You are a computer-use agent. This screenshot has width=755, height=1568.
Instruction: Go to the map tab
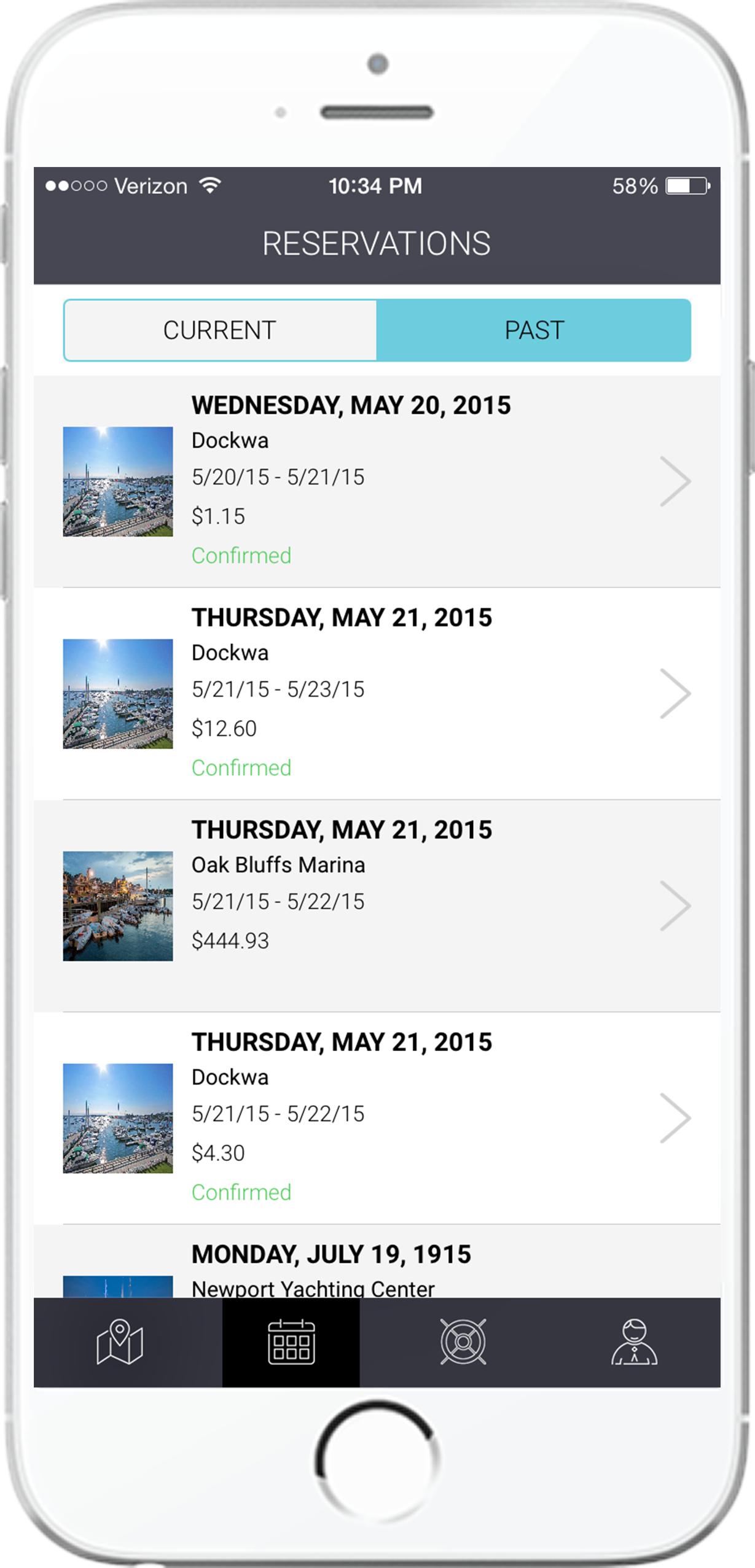[120, 1343]
